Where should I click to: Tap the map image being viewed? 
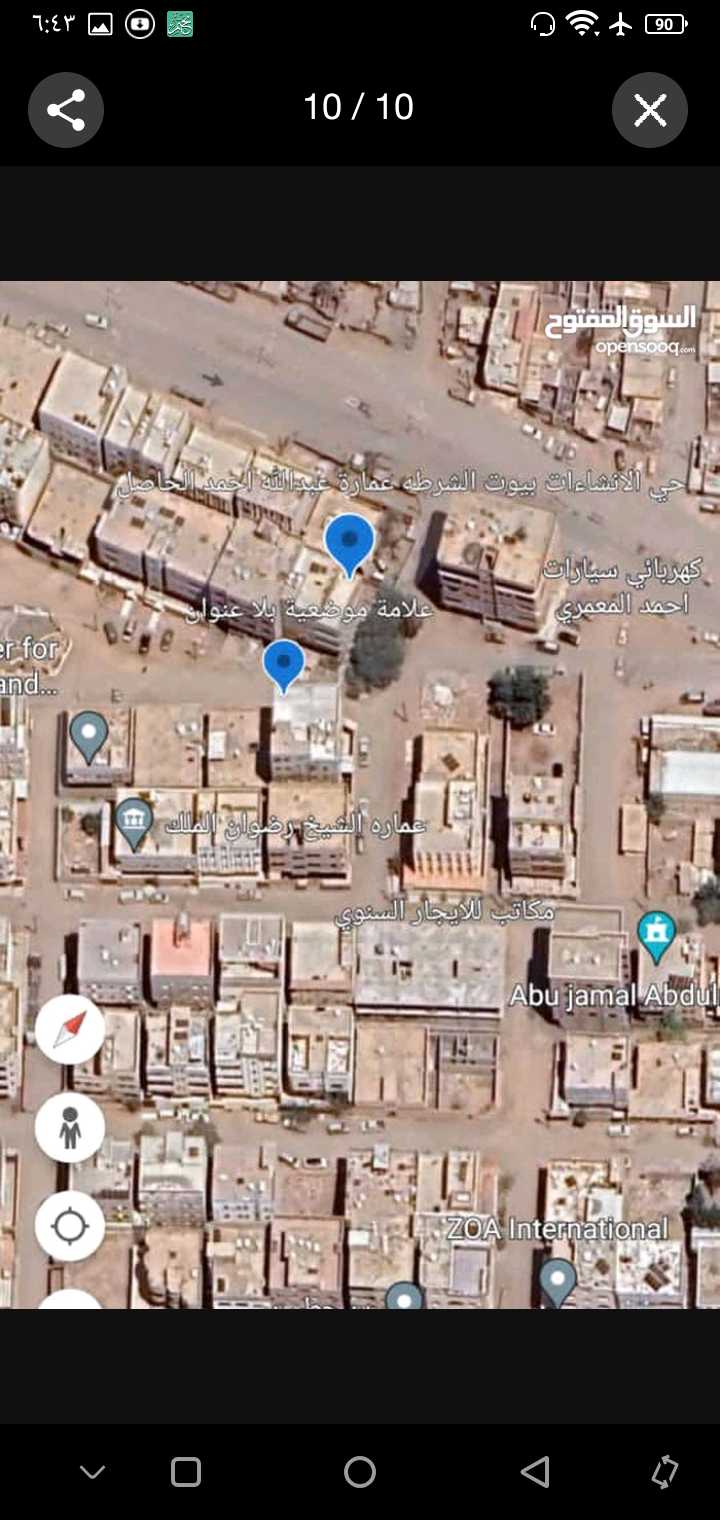pos(360,795)
